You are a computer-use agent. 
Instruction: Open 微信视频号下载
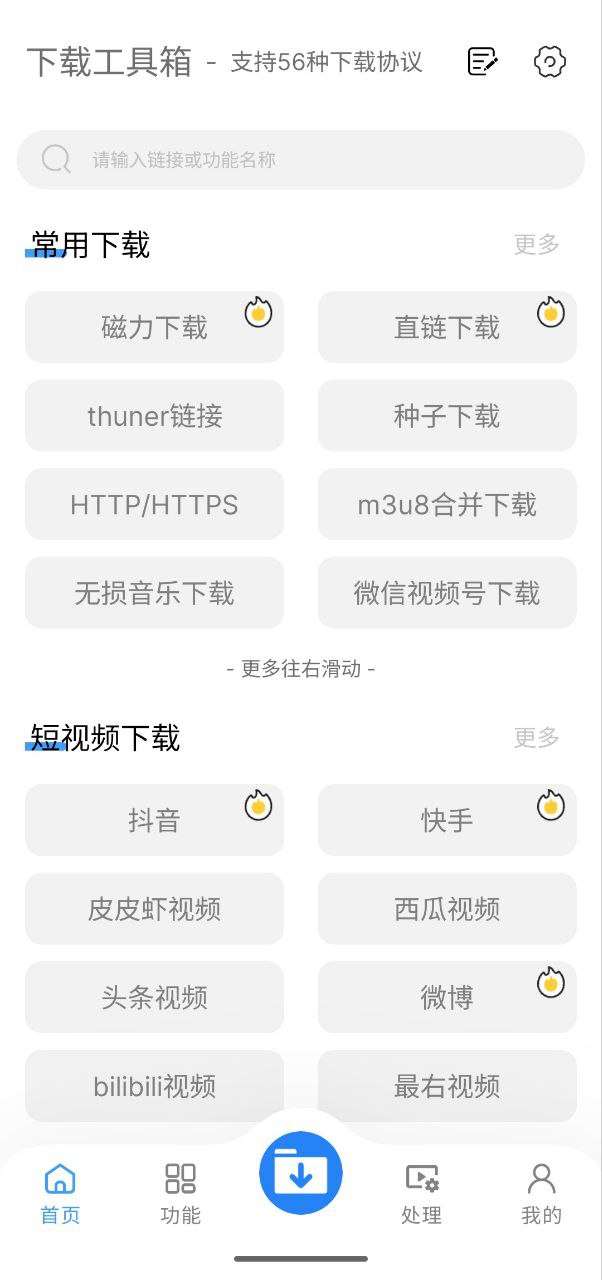[447, 593]
